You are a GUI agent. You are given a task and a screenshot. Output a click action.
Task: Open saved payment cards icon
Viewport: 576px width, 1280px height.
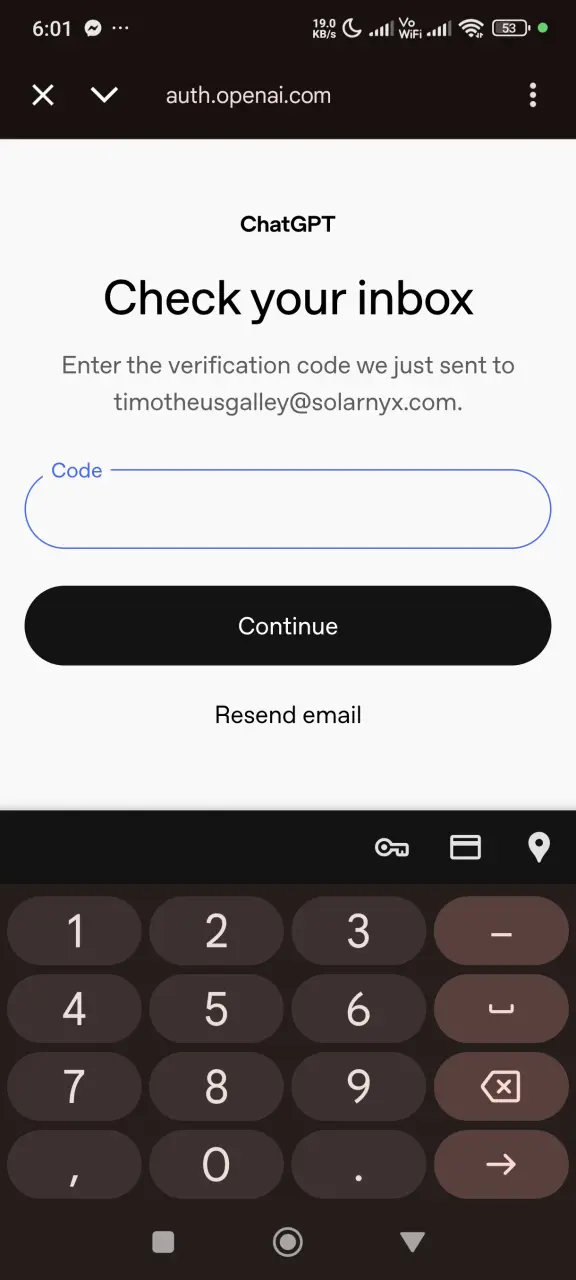465,848
